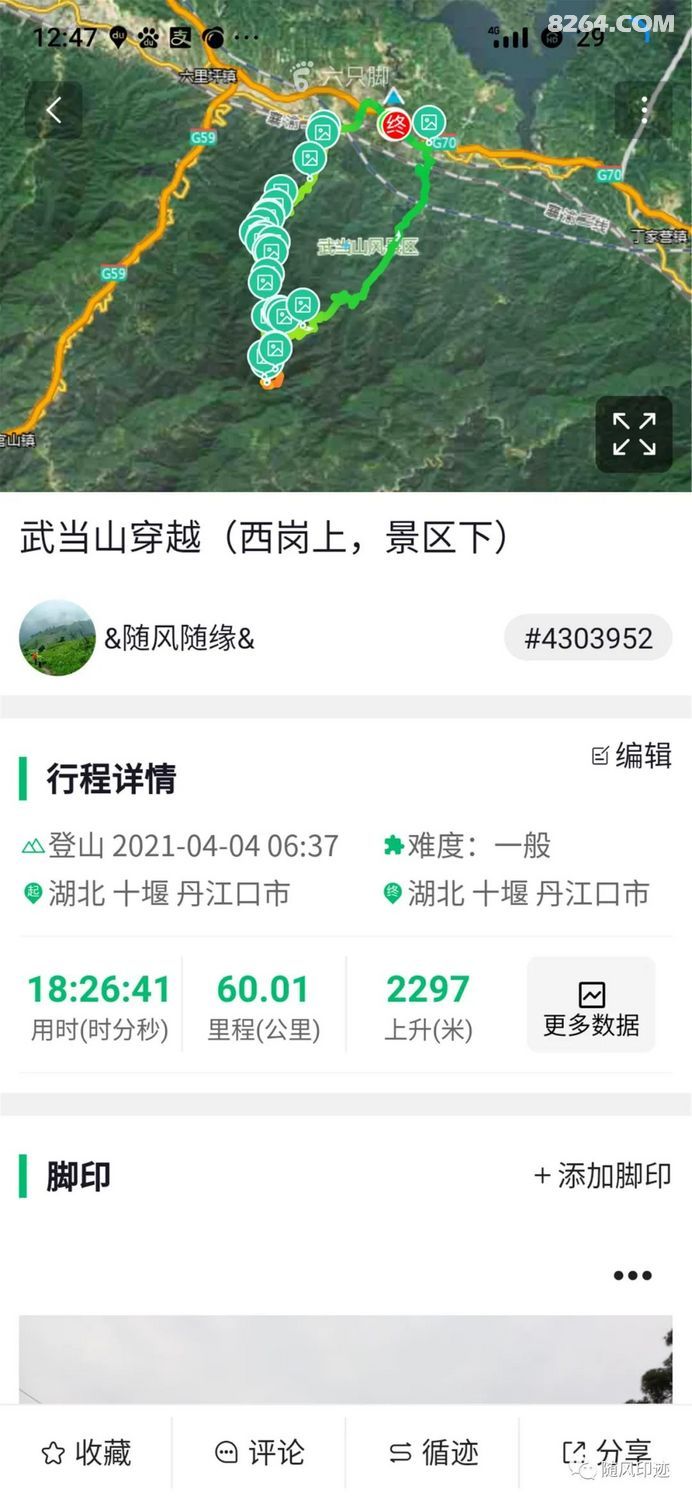The image size is (692, 1500).
Task: Go back using the top-left arrow
Action: pyautogui.click(x=54, y=110)
